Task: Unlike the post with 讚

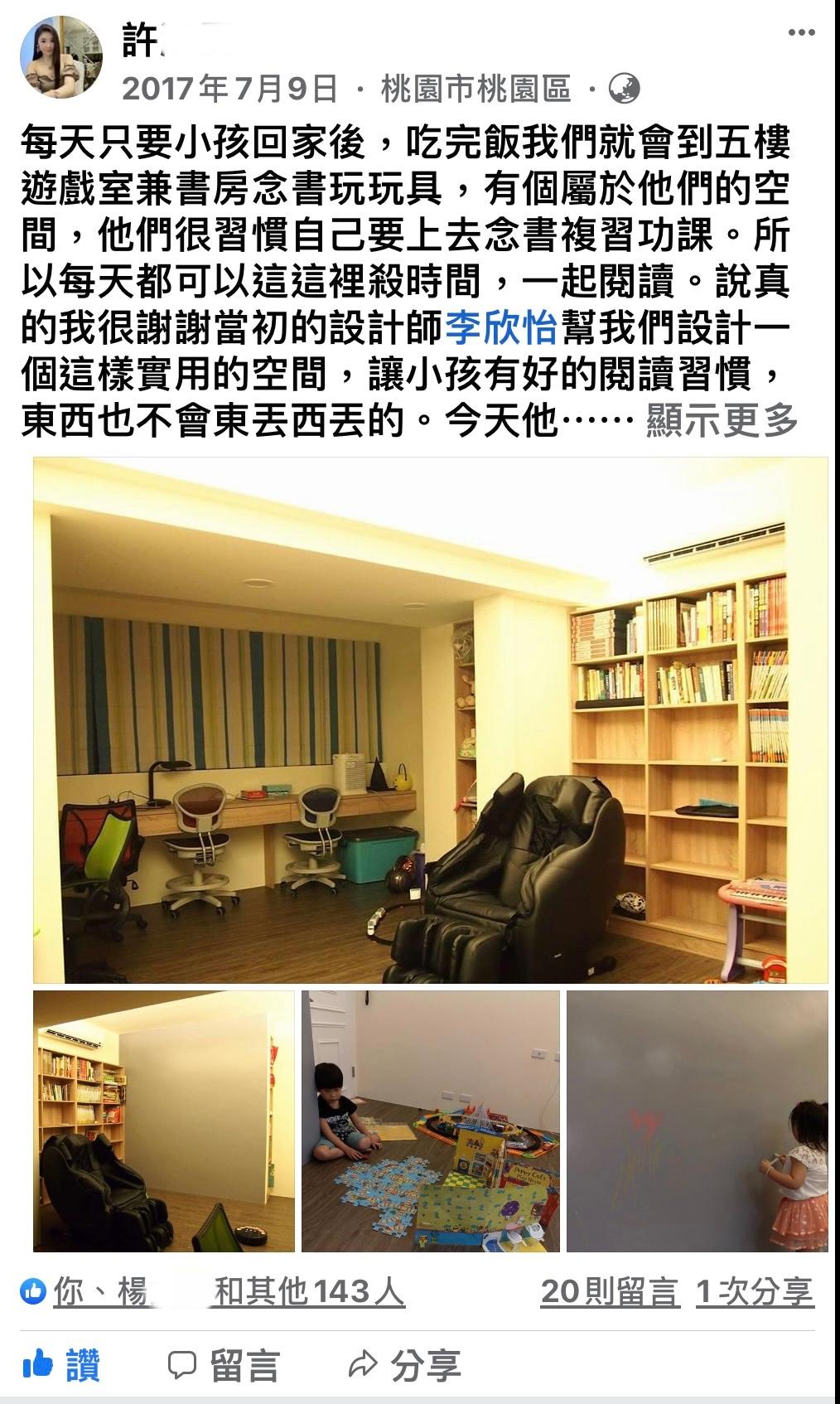Action: [x=62, y=1365]
